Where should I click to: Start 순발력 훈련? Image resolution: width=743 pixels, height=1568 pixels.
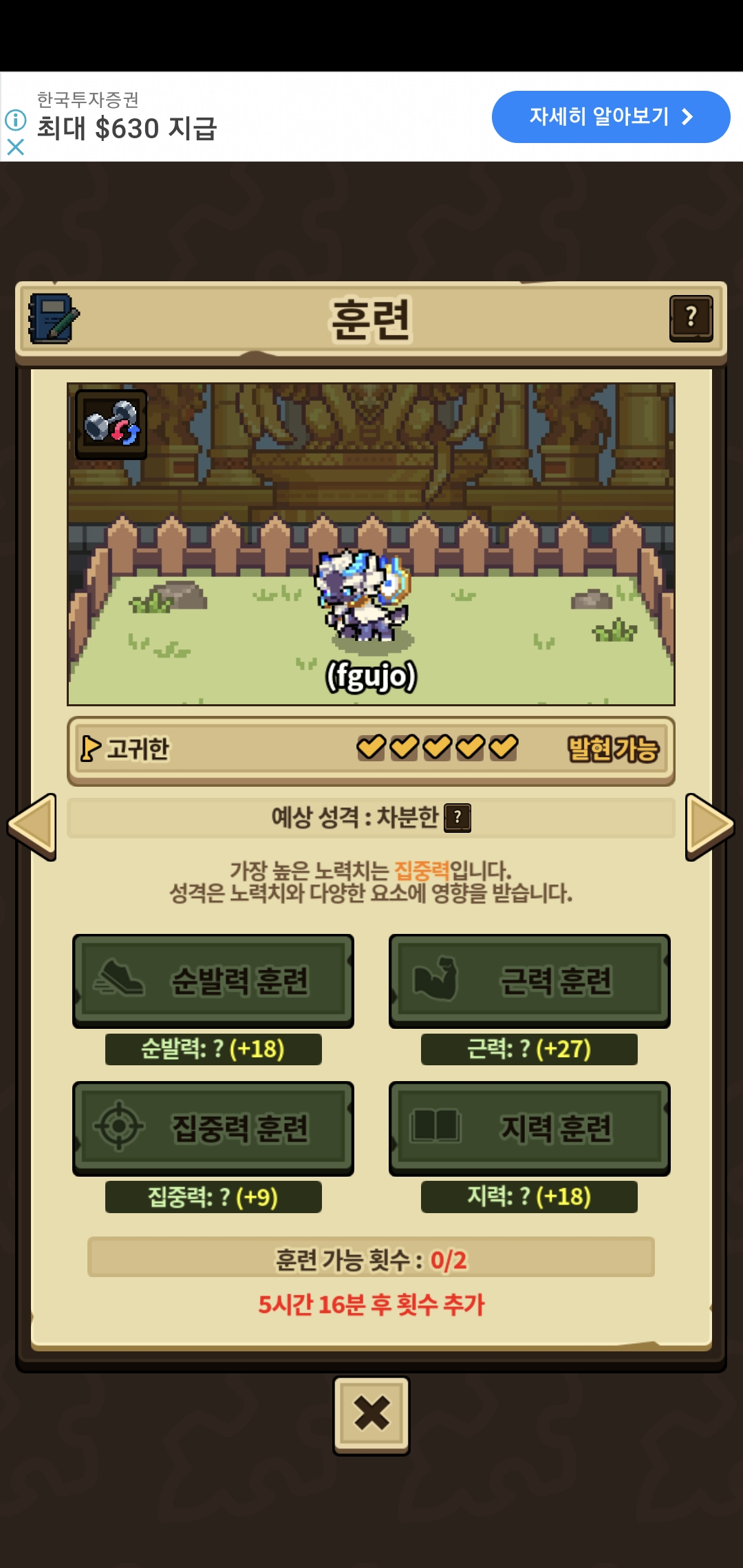coord(213,981)
